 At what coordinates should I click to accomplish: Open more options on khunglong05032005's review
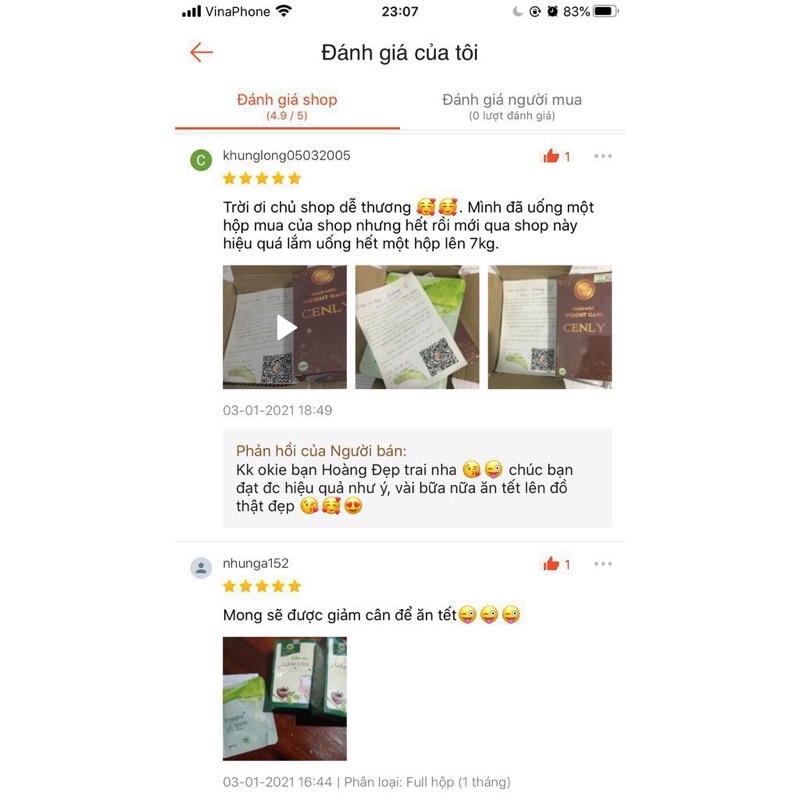pyautogui.click(x=602, y=156)
